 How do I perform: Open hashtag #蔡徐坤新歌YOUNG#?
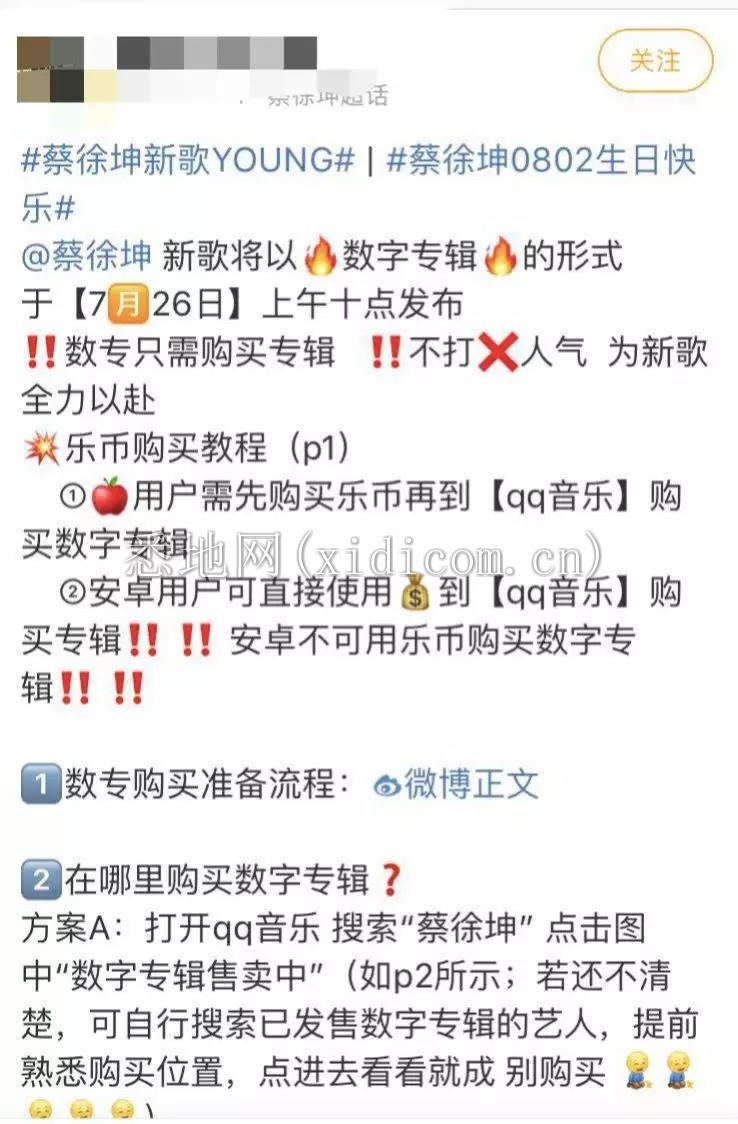pyautogui.click(x=188, y=160)
